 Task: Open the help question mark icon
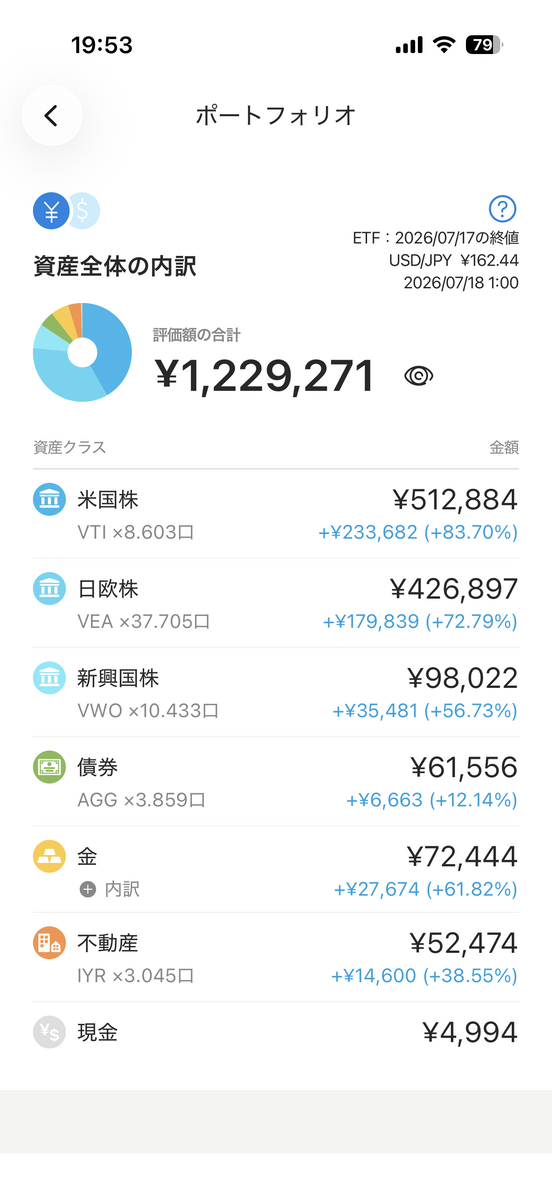(502, 209)
